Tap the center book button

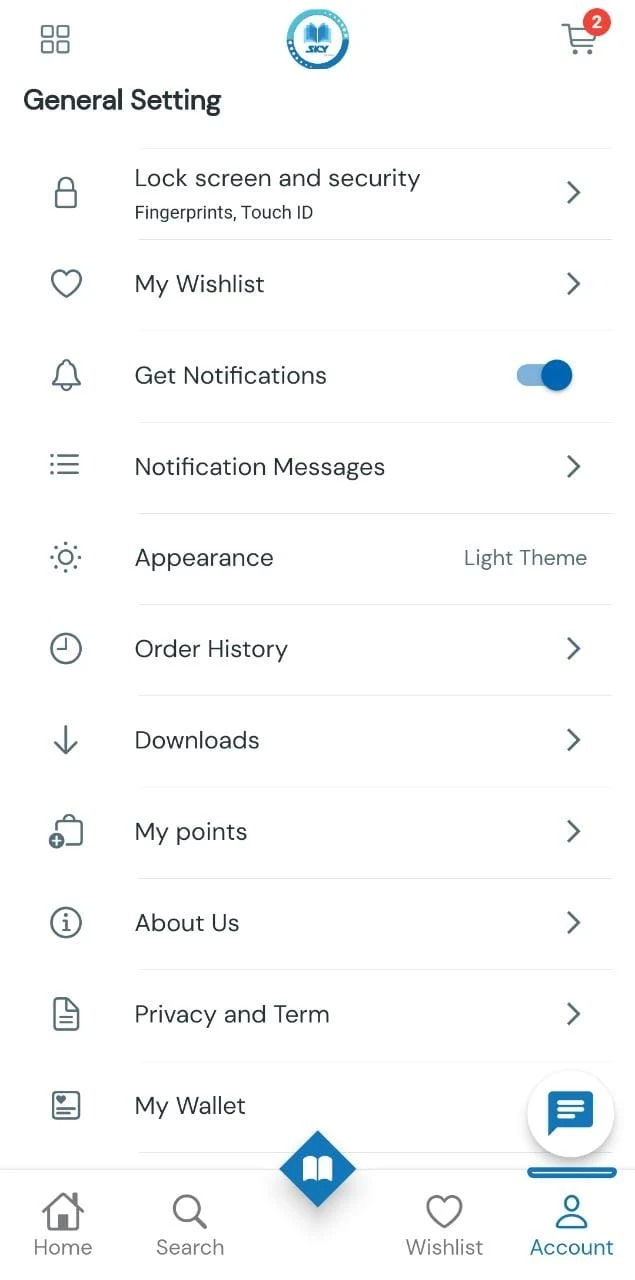[317, 1168]
